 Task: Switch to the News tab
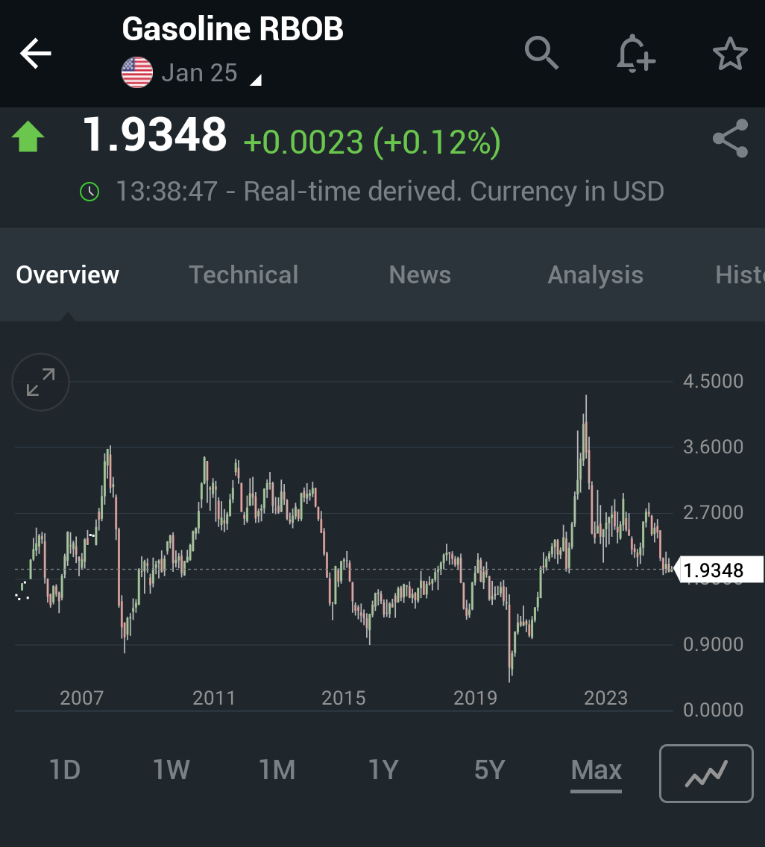[420, 275]
